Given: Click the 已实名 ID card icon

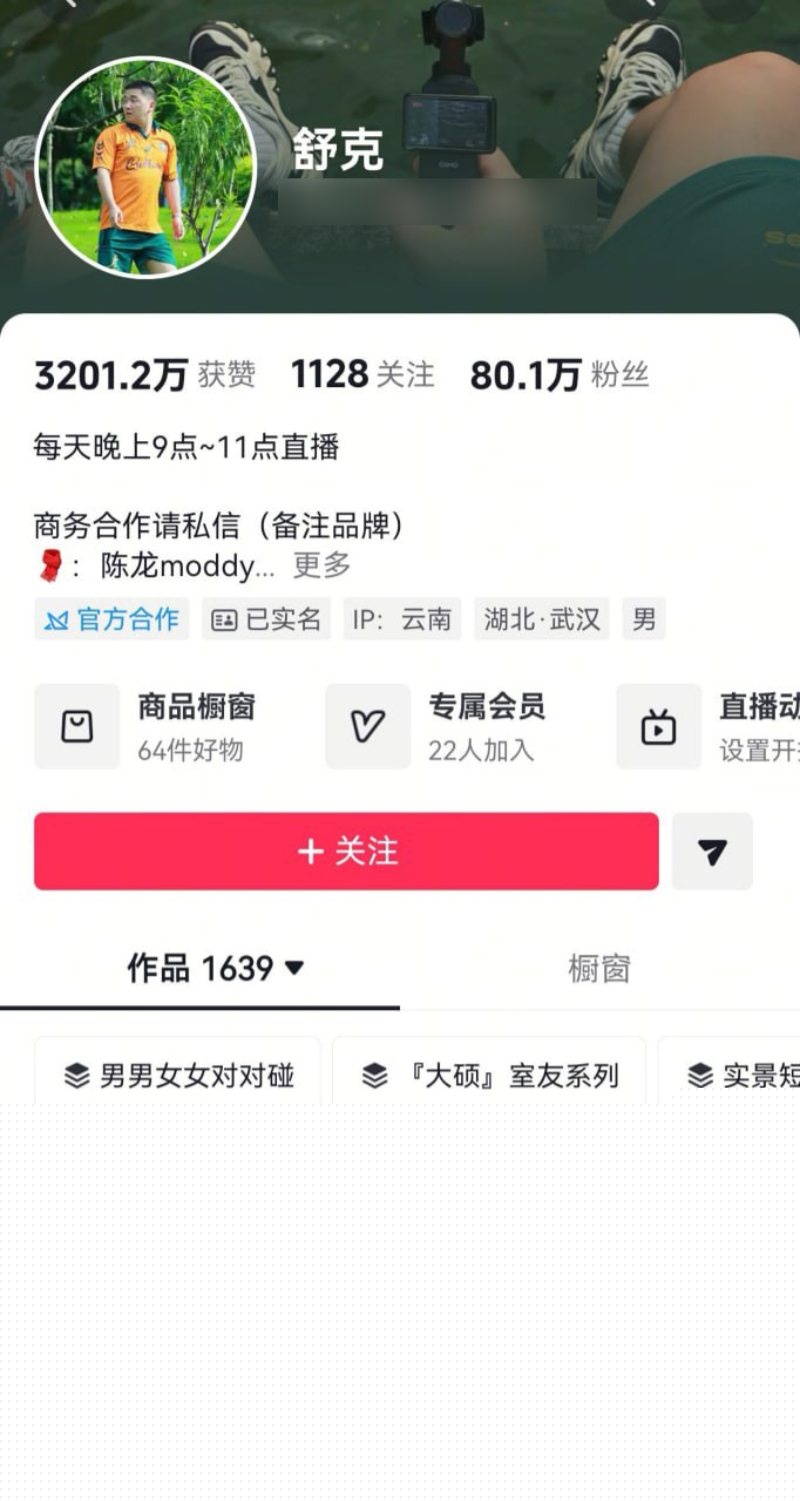Looking at the screenshot, I should tap(226, 618).
